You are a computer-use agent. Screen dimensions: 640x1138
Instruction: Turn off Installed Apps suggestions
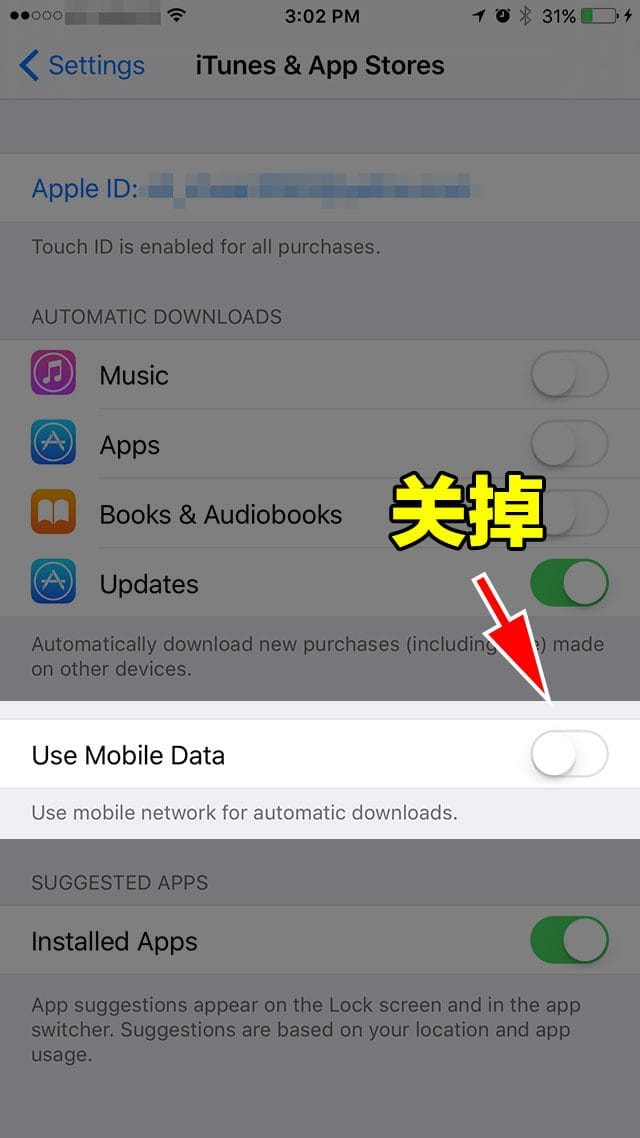[x=569, y=941]
